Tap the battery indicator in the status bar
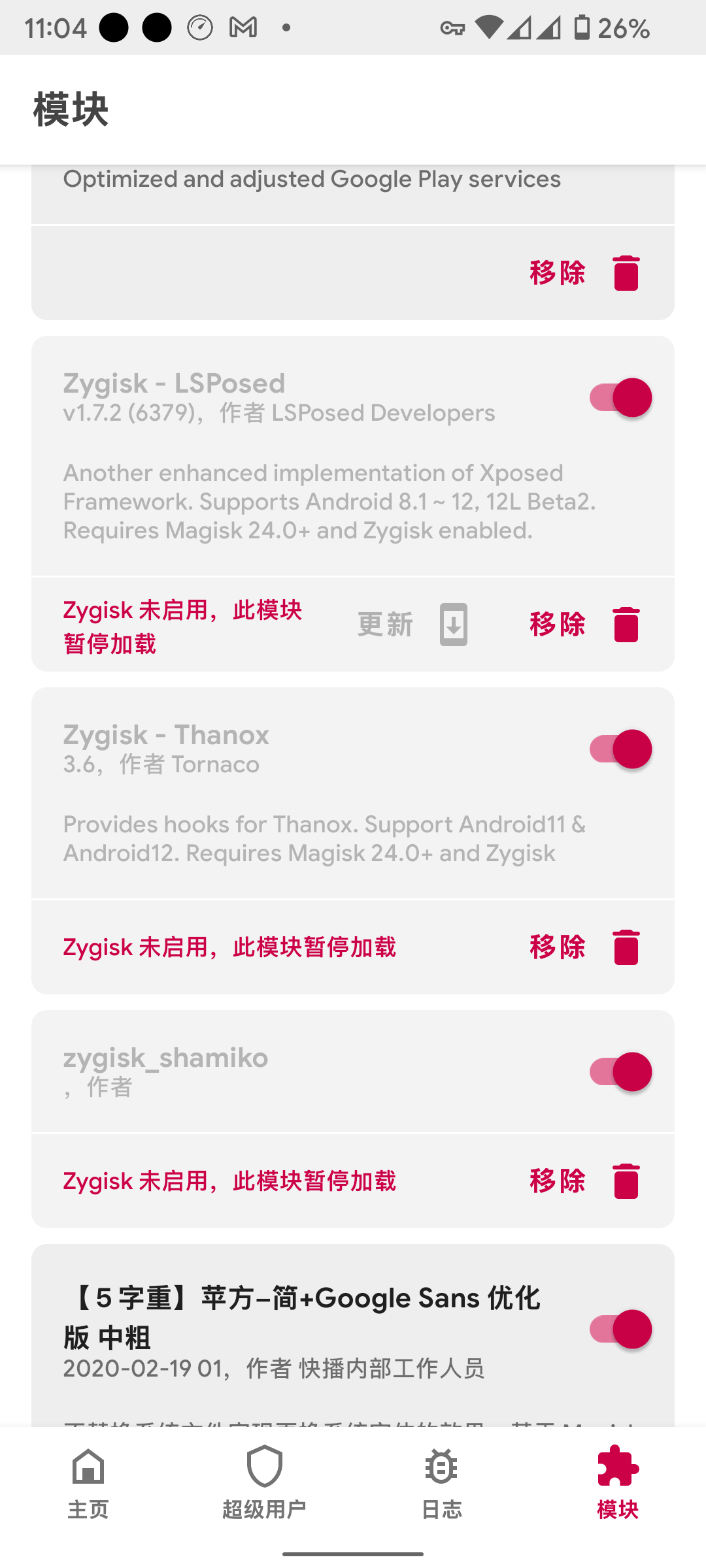The height and width of the screenshot is (1568, 706). coord(580,26)
